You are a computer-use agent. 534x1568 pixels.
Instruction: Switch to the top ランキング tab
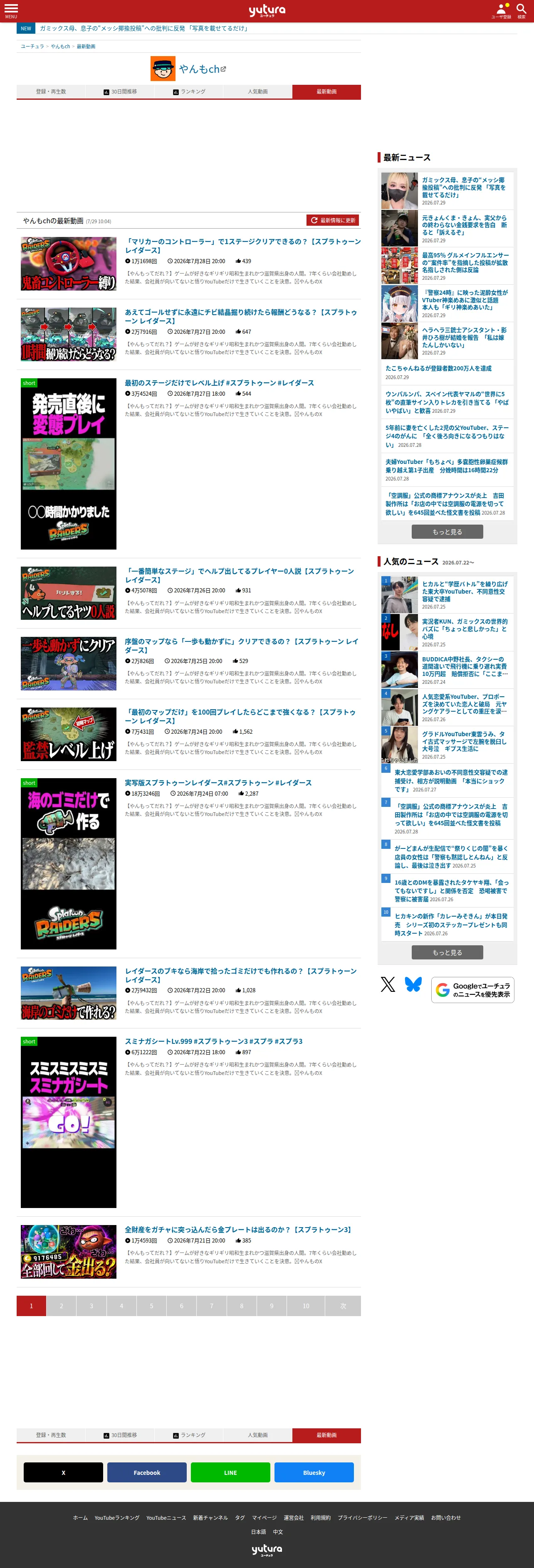pyautogui.click(x=189, y=92)
